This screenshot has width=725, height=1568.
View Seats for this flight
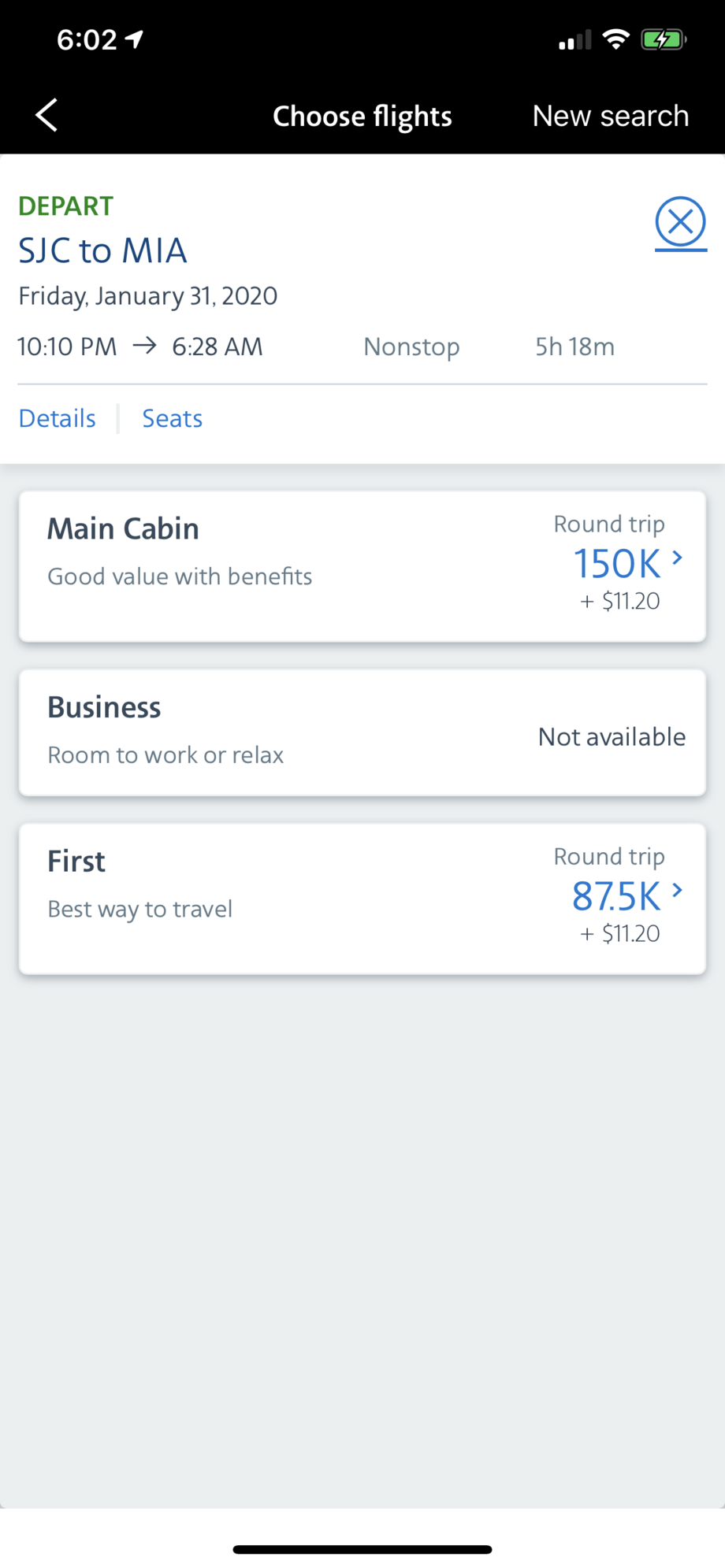point(172,418)
